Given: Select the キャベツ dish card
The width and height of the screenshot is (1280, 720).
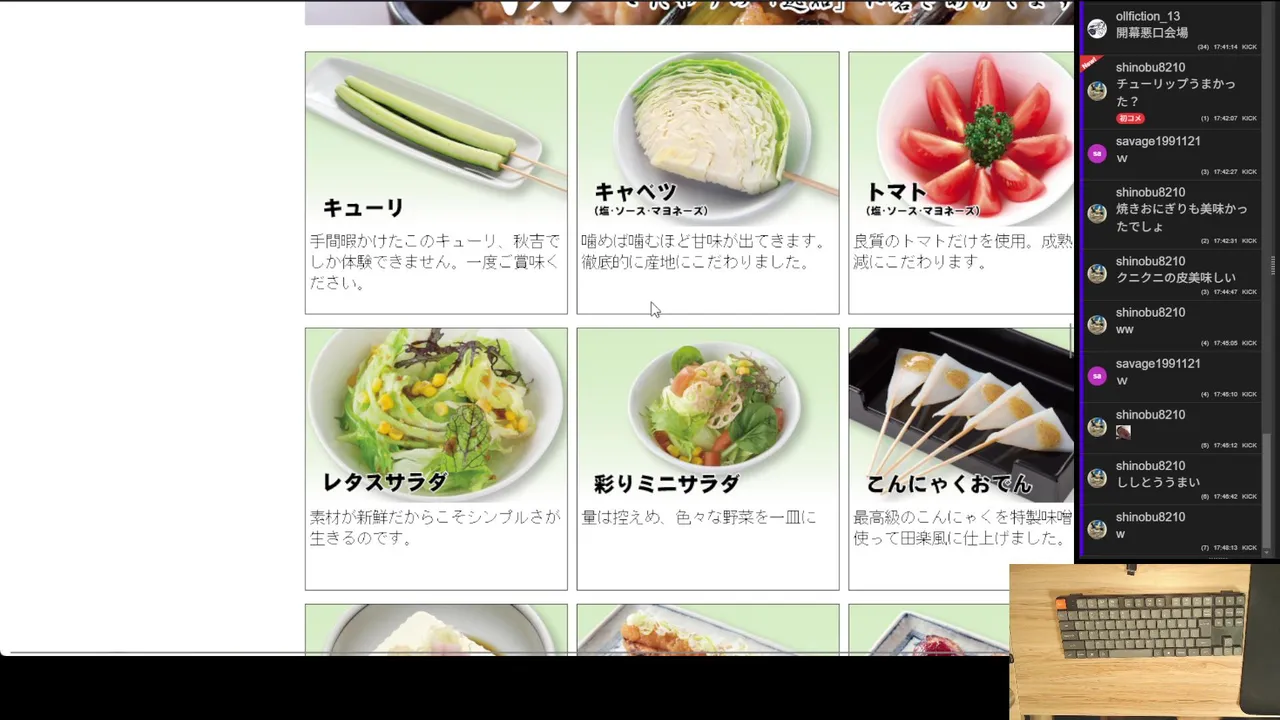Looking at the screenshot, I should [707, 182].
